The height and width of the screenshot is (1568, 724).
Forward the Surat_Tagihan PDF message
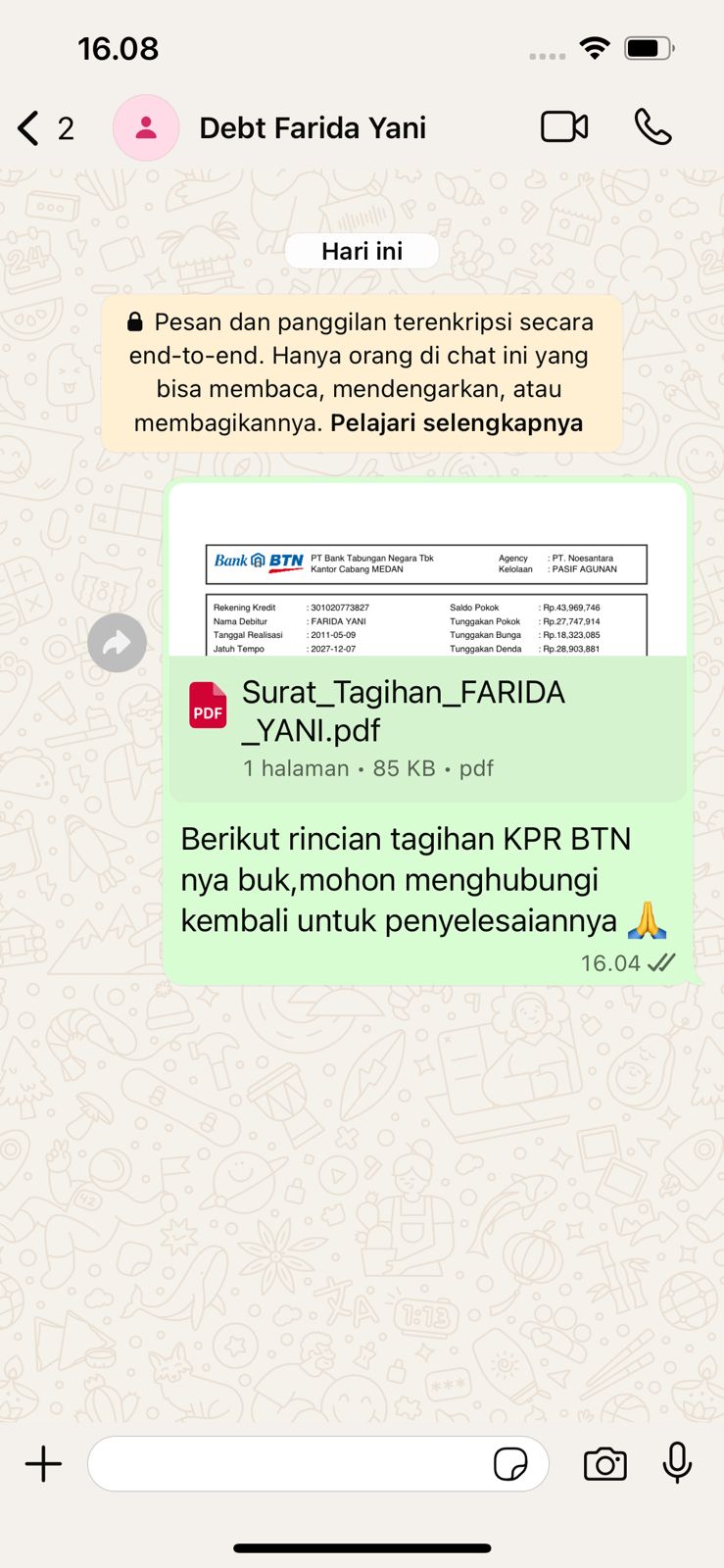(x=117, y=643)
